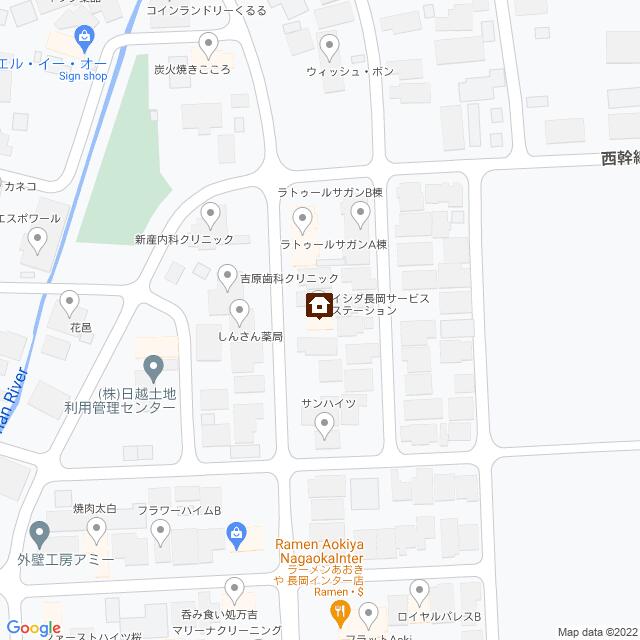This screenshot has width=640, height=640.
Task: Open the Ramen Aokiya restaurant marker
Action: pos(340,610)
